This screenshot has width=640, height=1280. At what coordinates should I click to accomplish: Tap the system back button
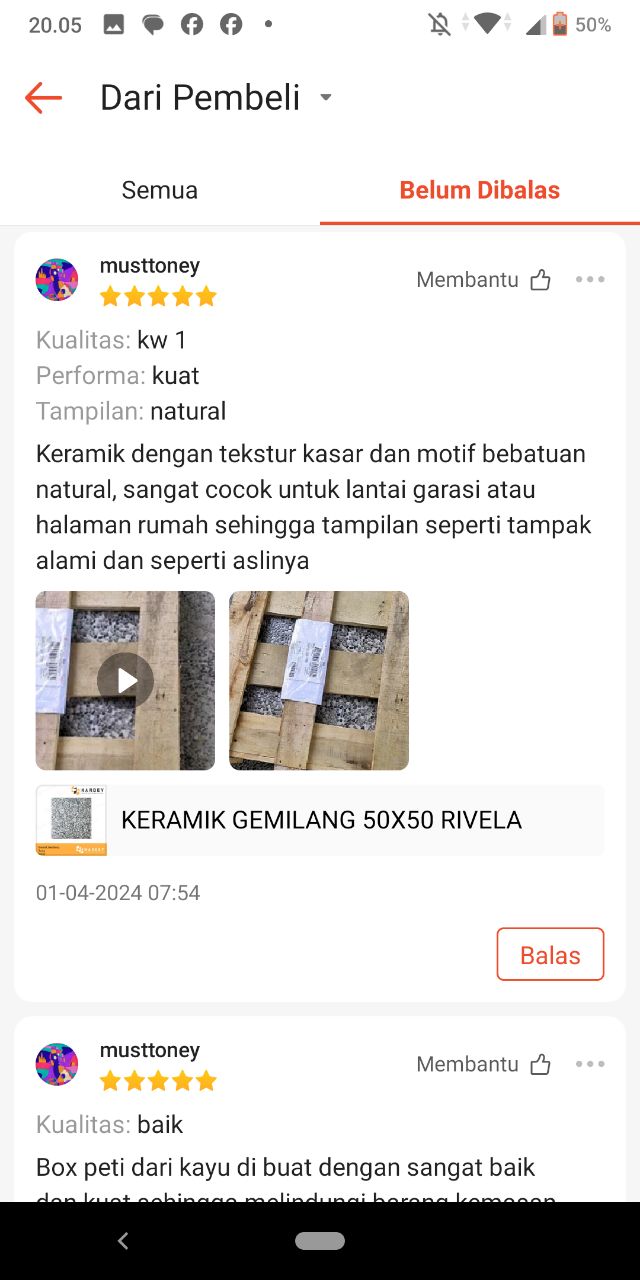tap(123, 1241)
